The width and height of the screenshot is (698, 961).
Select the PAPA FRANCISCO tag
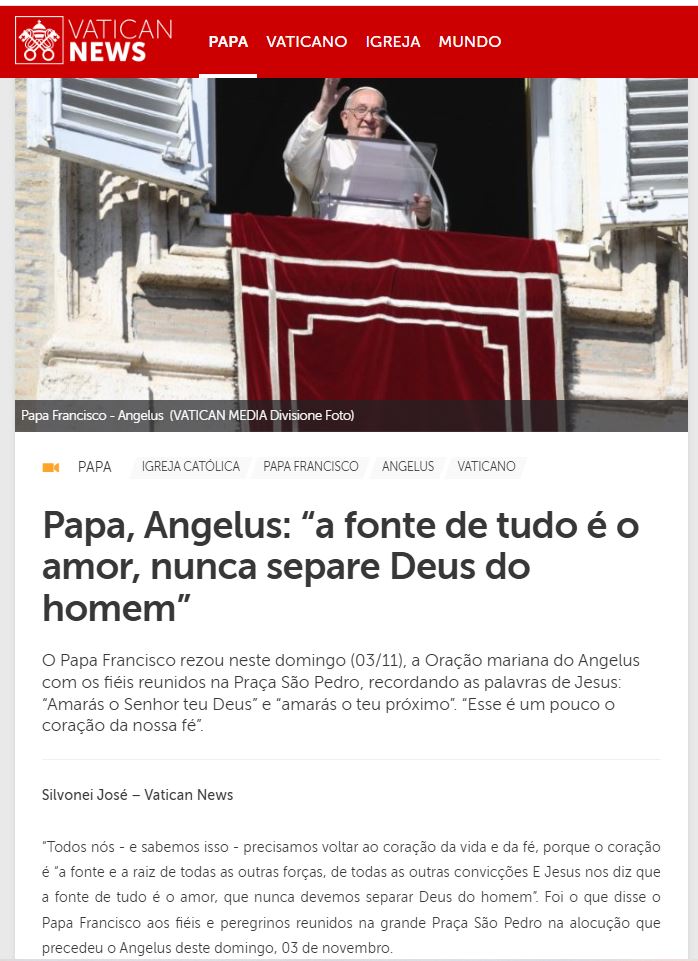(311, 467)
